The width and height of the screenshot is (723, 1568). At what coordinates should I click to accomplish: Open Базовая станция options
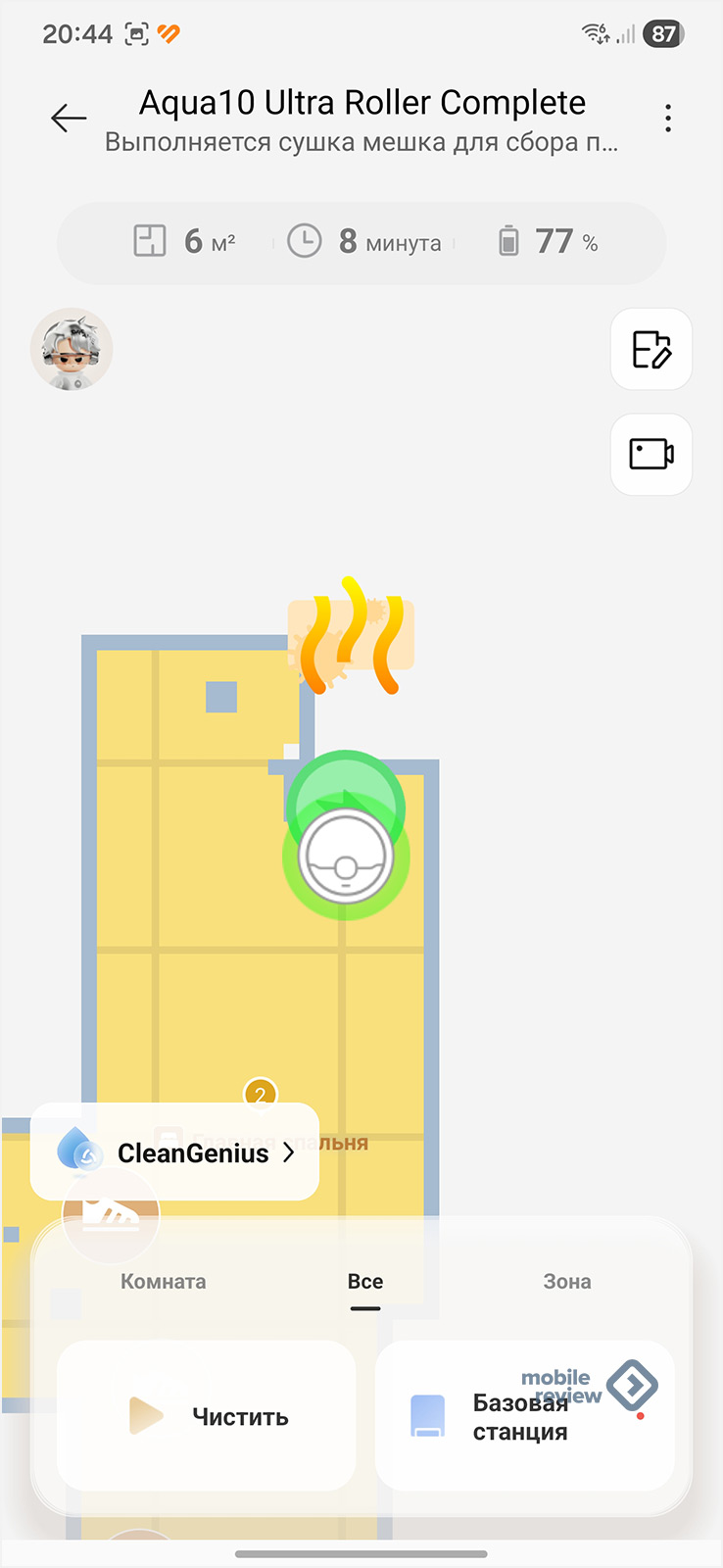(x=524, y=1416)
